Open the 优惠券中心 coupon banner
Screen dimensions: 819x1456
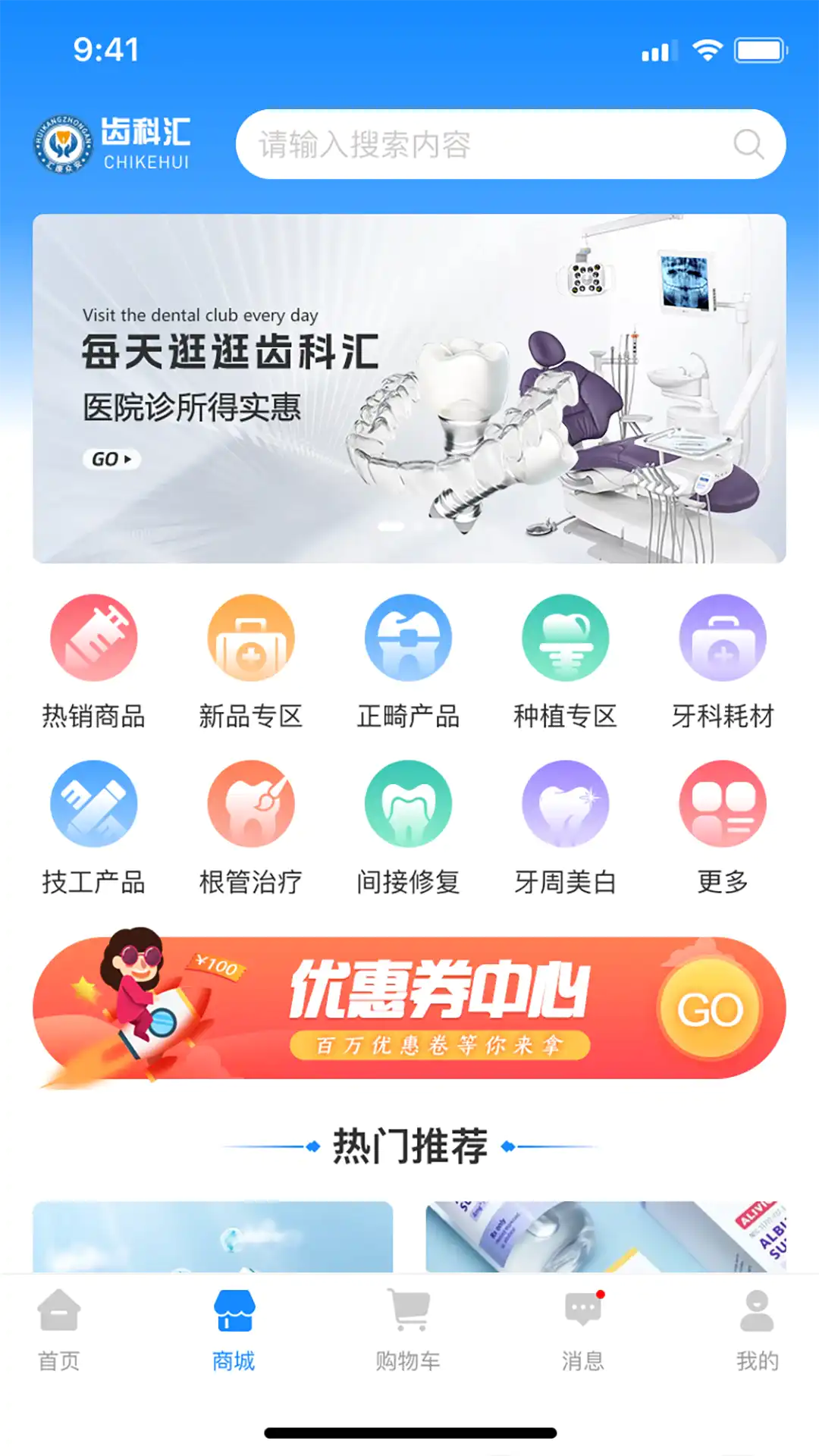click(x=409, y=1009)
